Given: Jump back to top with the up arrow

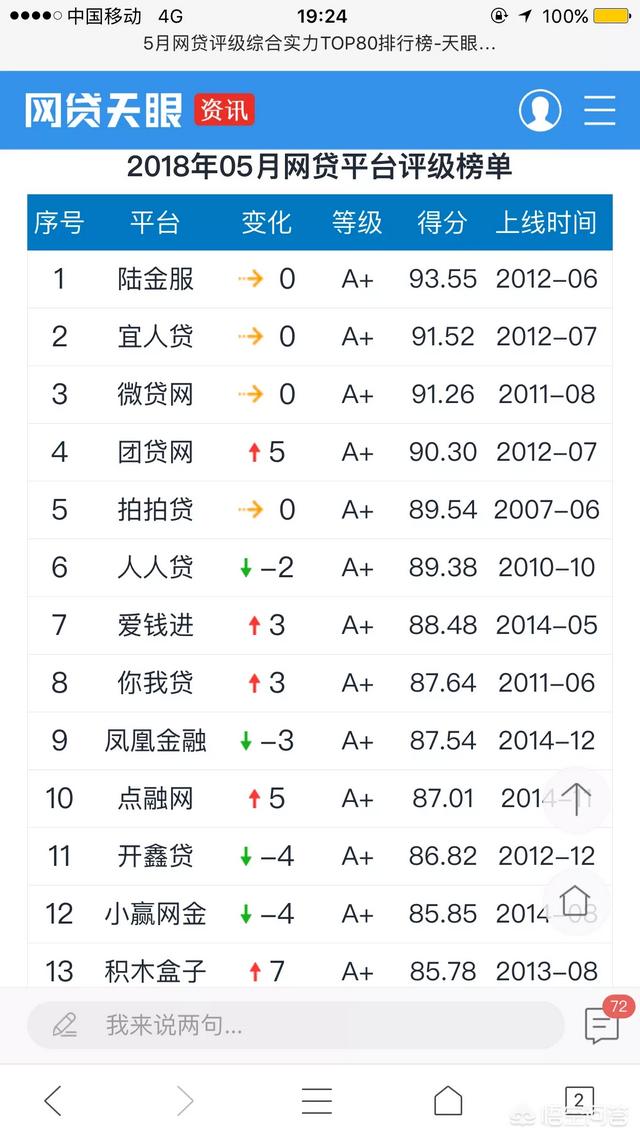Looking at the screenshot, I should [576, 799].
